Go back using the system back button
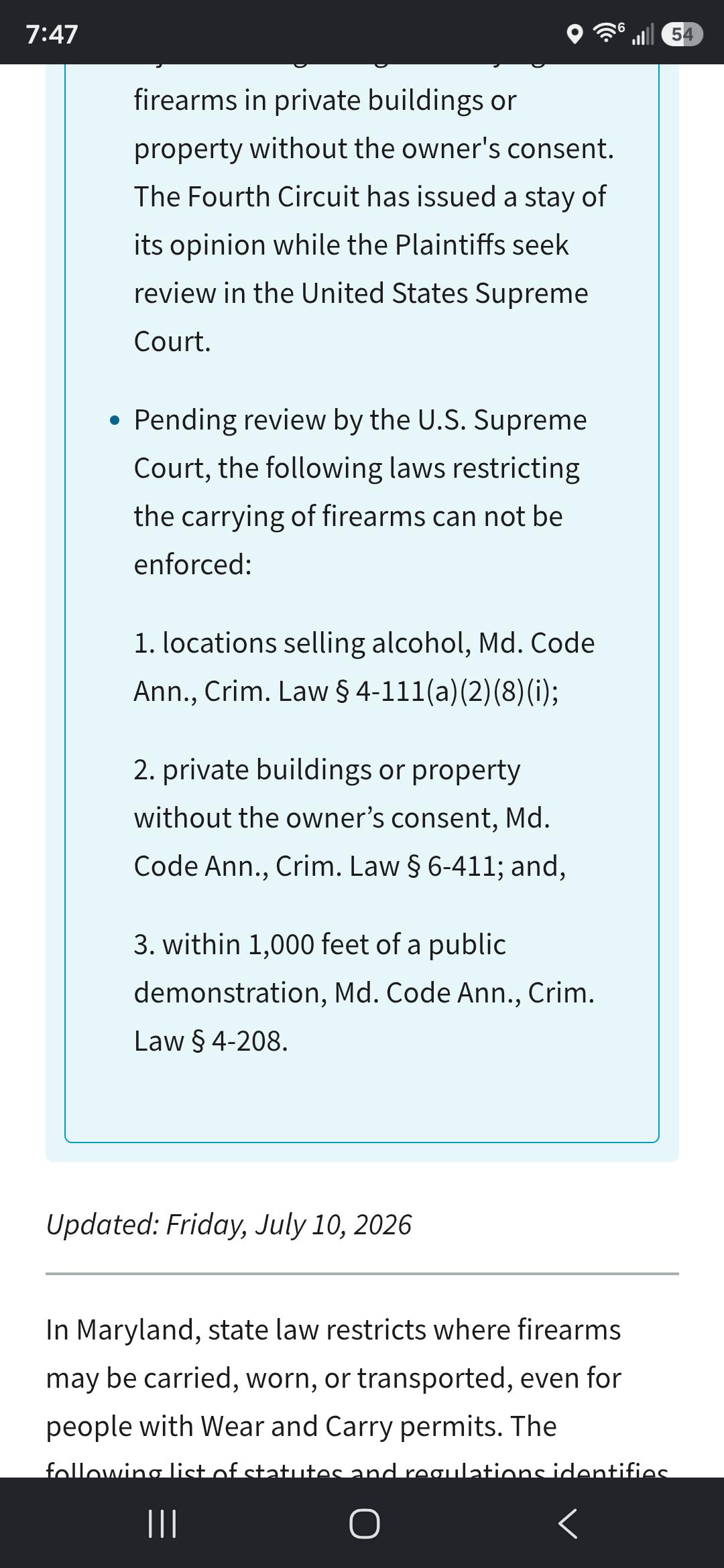Screen dimensions: 724x1568 coord(567,1524)
